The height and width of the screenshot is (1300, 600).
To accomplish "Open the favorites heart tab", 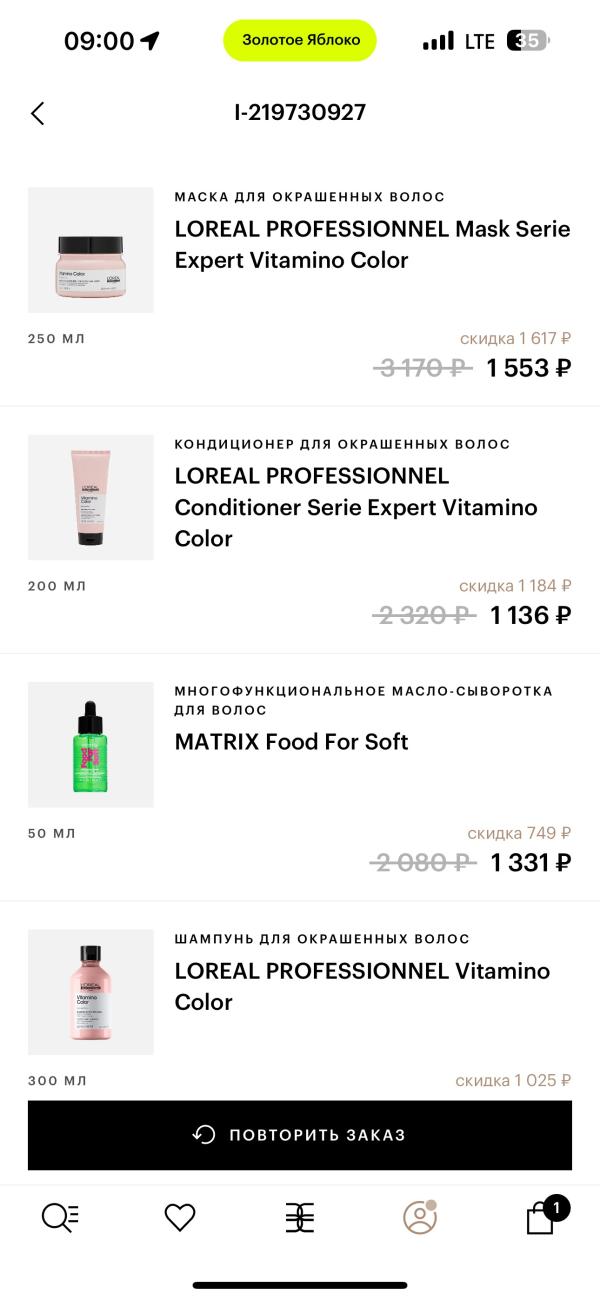I will point(180,1217).
